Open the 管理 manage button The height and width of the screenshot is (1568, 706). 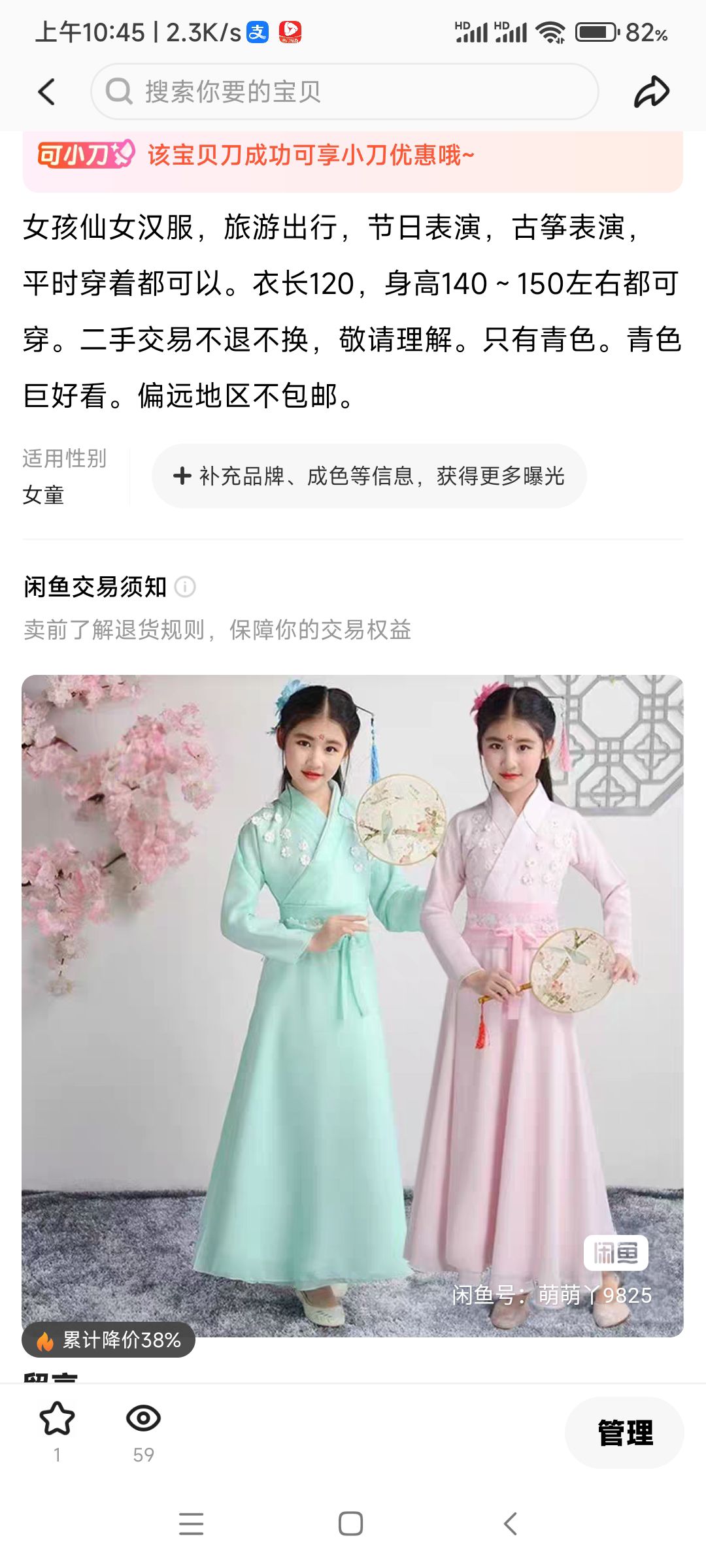pos(624,1433)
